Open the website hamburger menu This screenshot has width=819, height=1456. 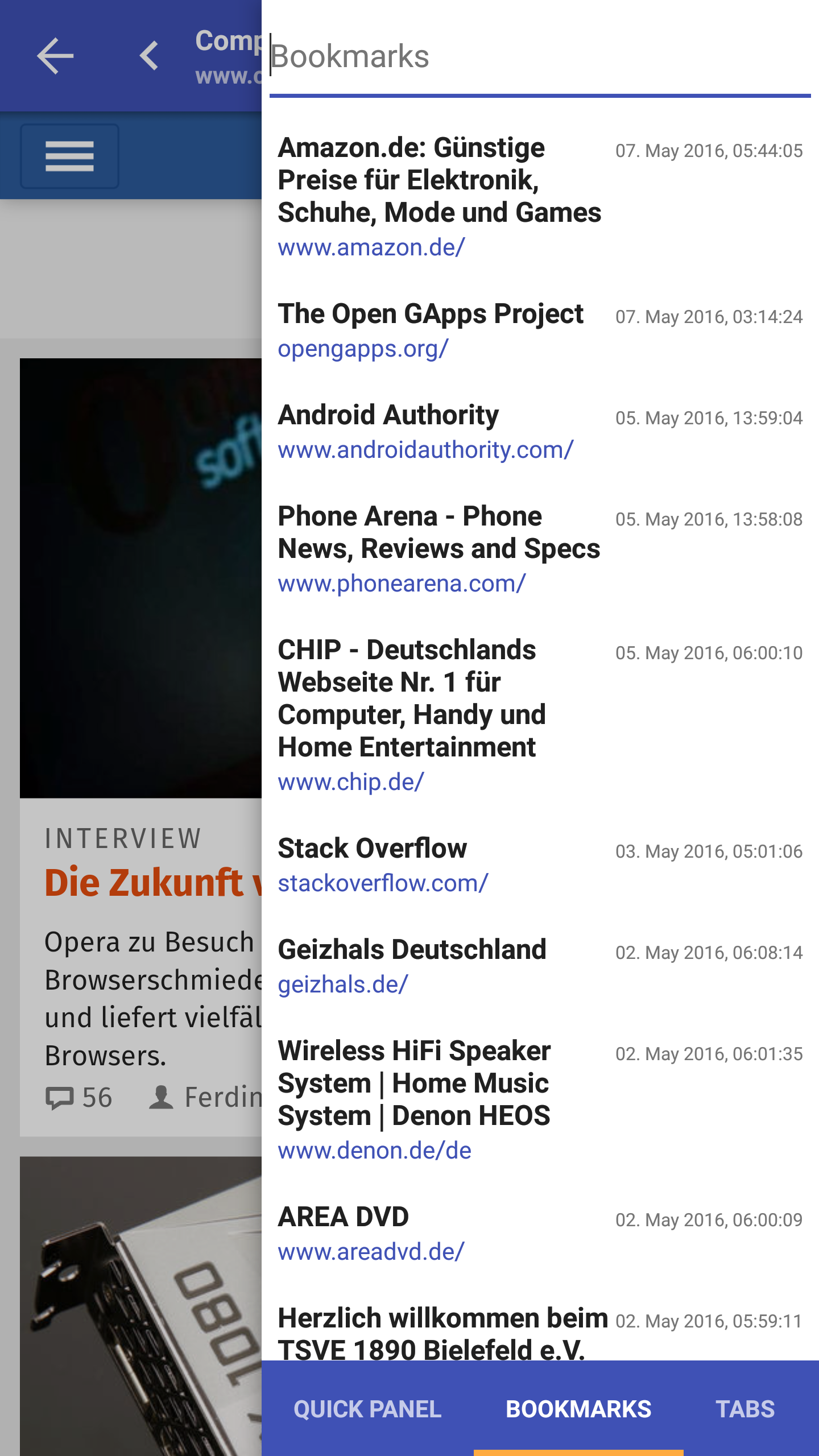click(x=69, y=156)
